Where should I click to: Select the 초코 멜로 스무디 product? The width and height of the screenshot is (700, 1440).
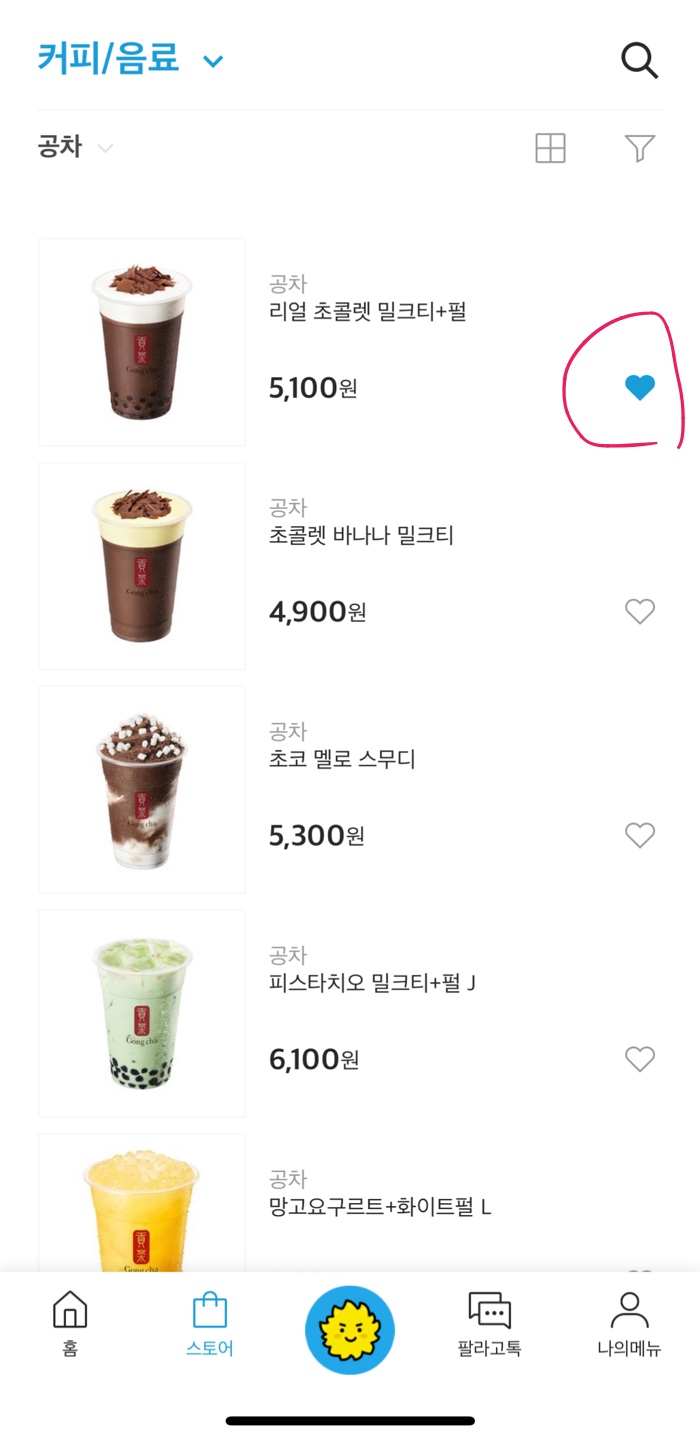click(x=342, y=760)
